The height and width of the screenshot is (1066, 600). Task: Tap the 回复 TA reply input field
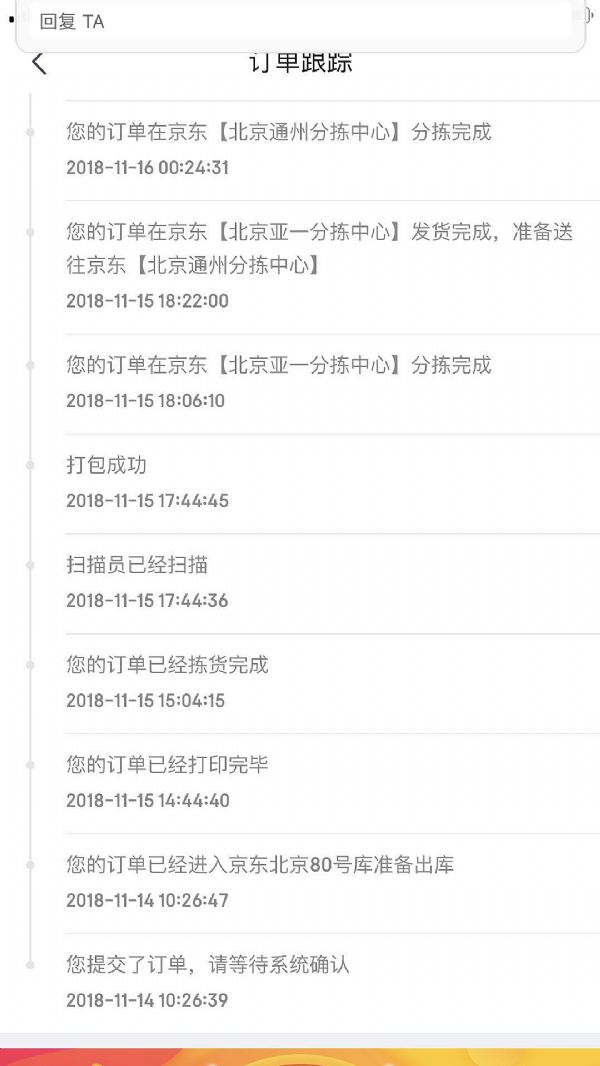pos(300,22)
